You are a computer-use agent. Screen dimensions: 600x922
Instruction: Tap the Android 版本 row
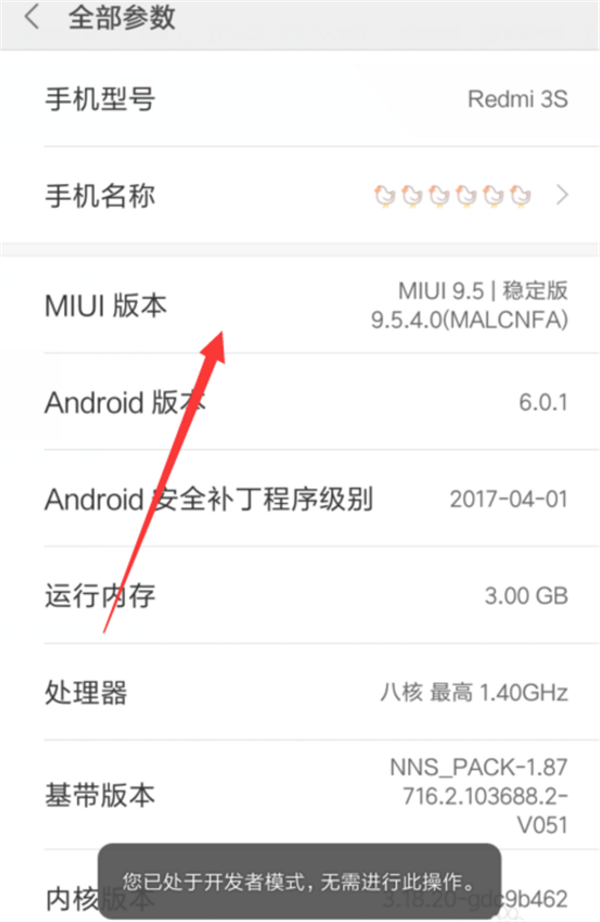pyautogui.click(x=300, y=403)
